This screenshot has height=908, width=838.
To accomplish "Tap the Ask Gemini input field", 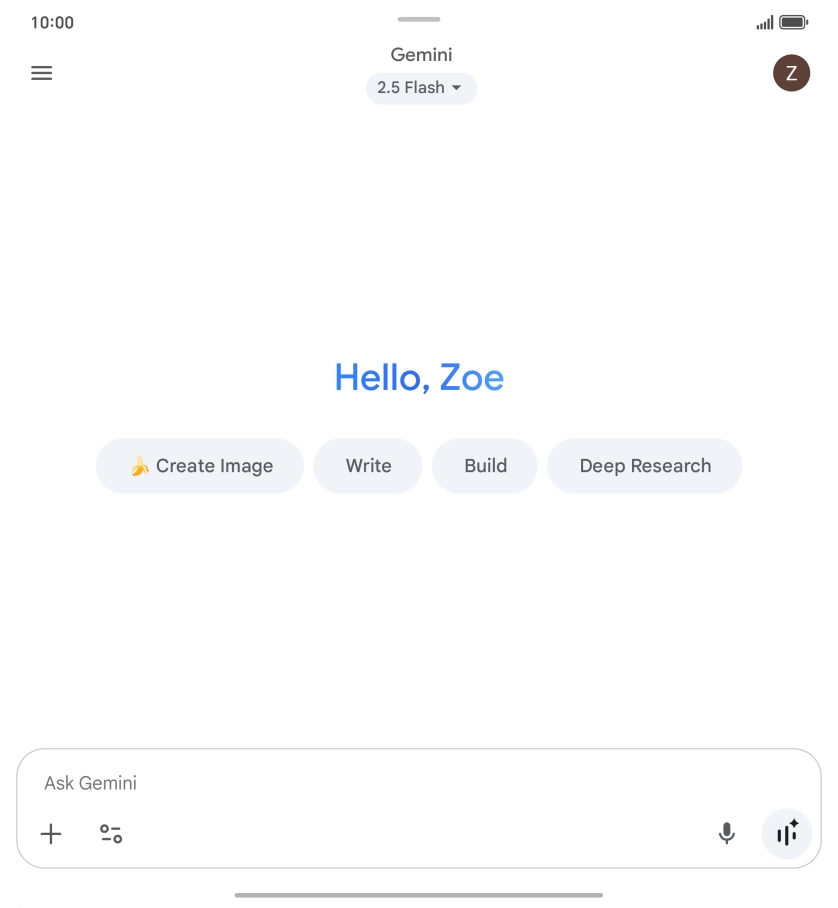I will point(300,783).
